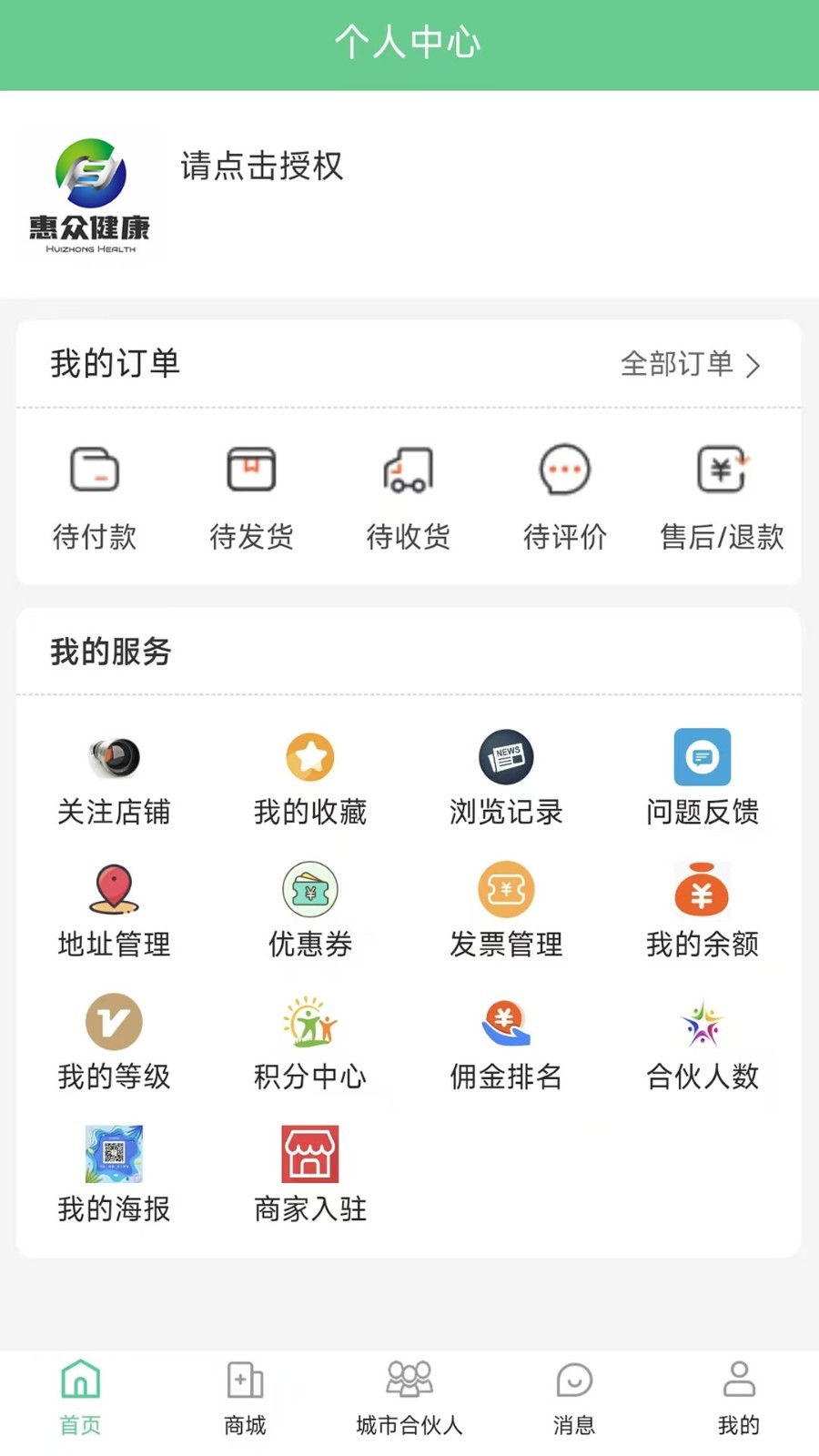Switch to the 城市合伙人 tab
The image size is (819, 1456).
409,1398
